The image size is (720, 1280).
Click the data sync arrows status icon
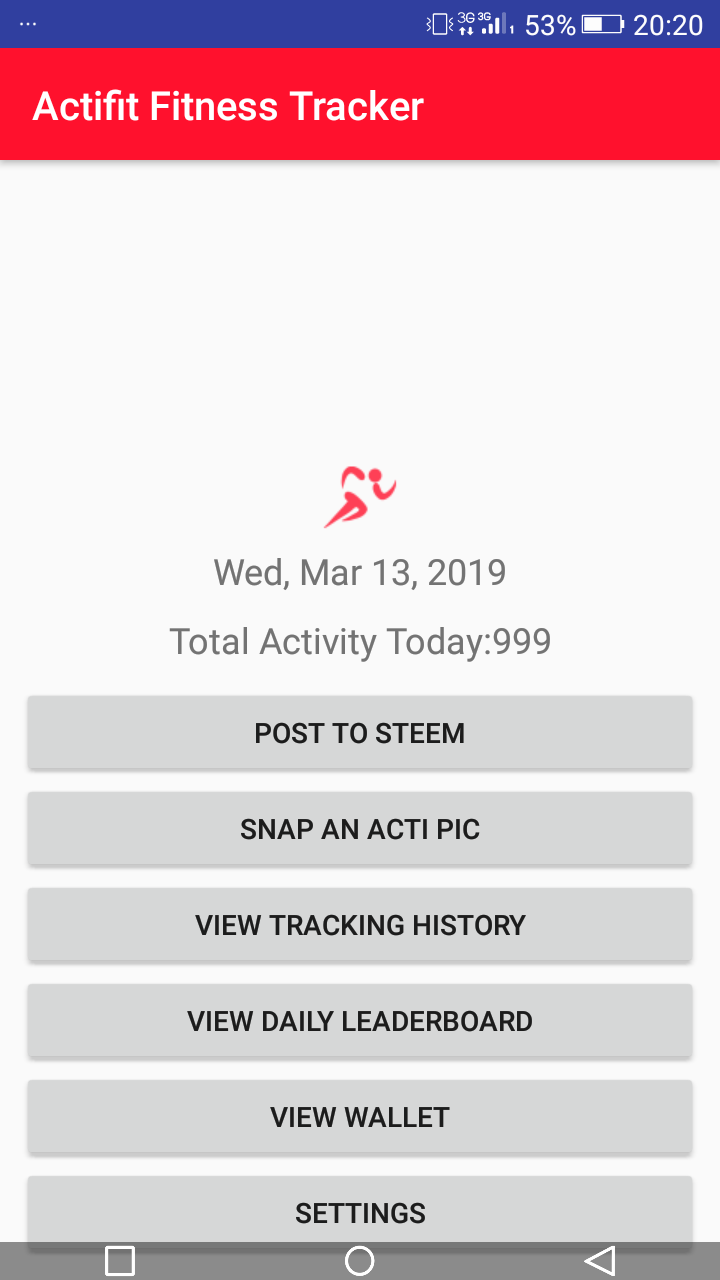464,27
